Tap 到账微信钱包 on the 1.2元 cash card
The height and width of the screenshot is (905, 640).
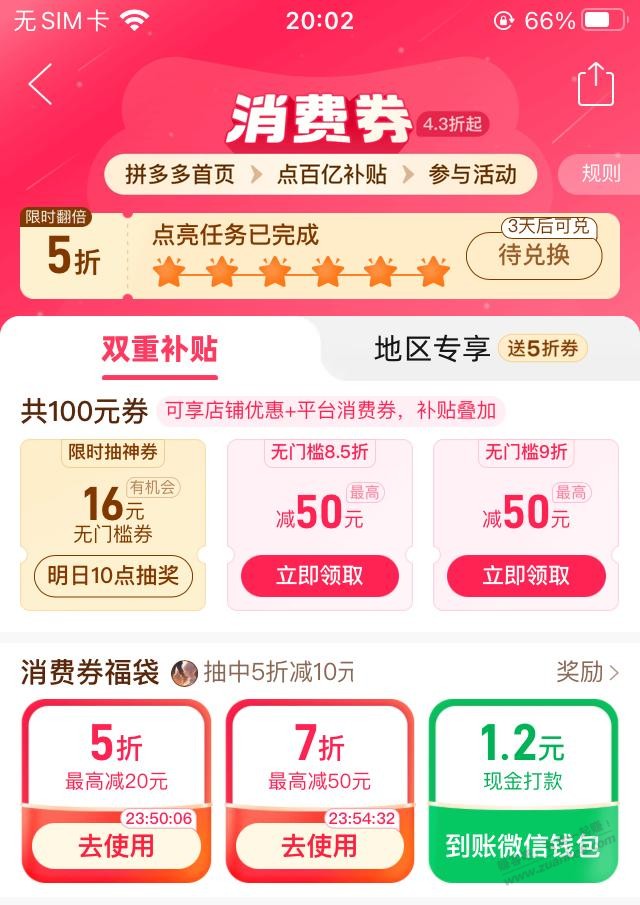[x=523, y=847]
